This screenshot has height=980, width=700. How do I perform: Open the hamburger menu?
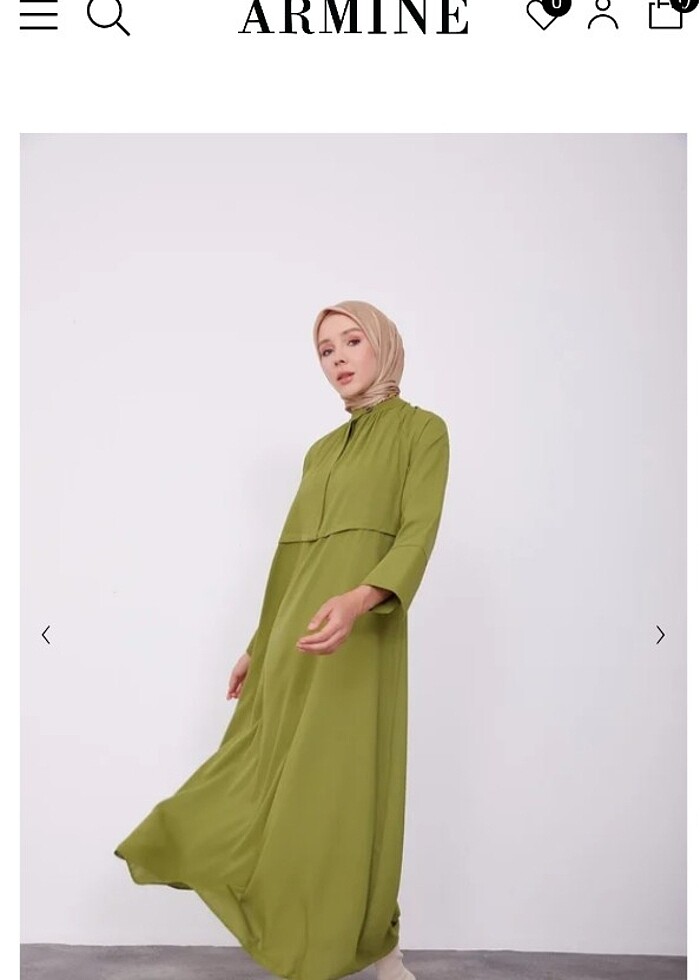pyautogui.click(x=39, y=14)
